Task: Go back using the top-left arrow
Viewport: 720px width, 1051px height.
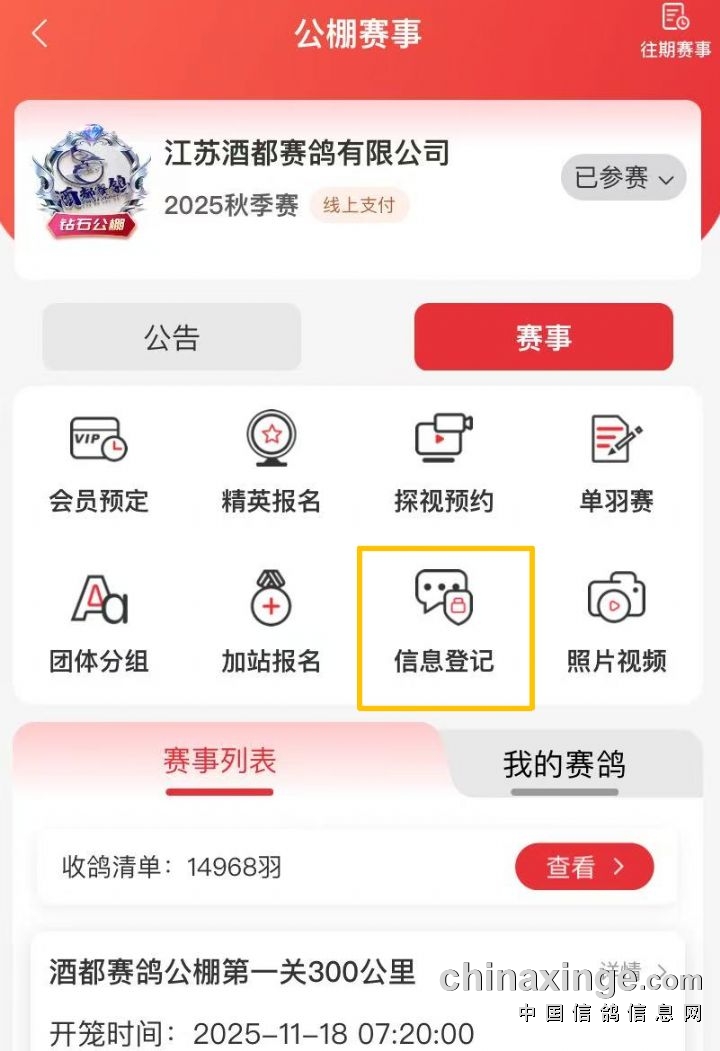Action: (40, 34)
